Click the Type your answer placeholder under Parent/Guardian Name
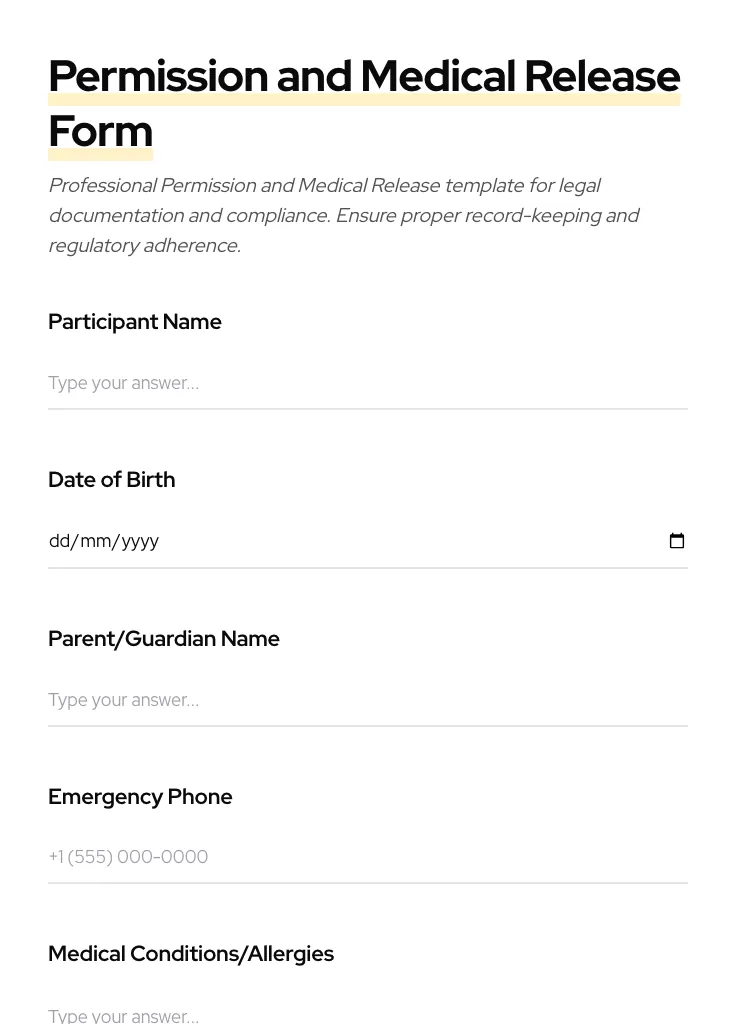Image resolution: width=736 pixels, height=1024 pixels. pos(123,700)
